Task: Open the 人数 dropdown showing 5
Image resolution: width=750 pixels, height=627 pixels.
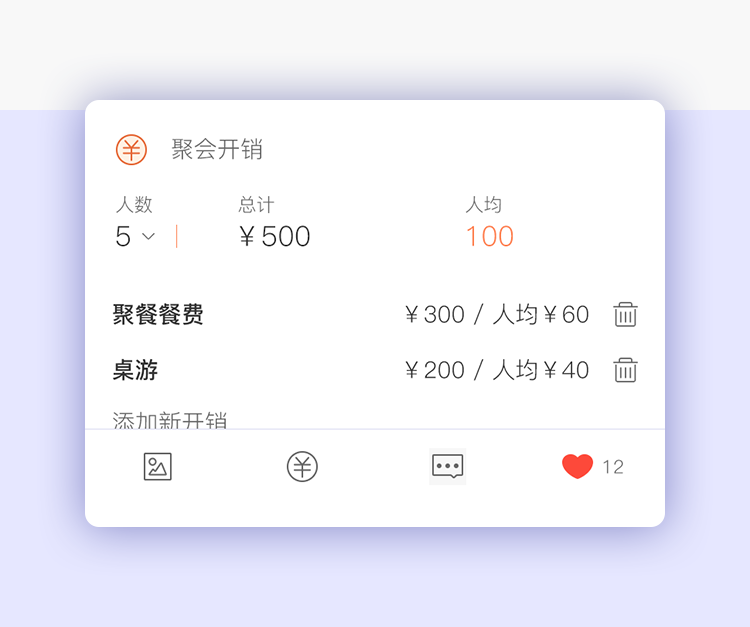Action: (x=136, y=237)
